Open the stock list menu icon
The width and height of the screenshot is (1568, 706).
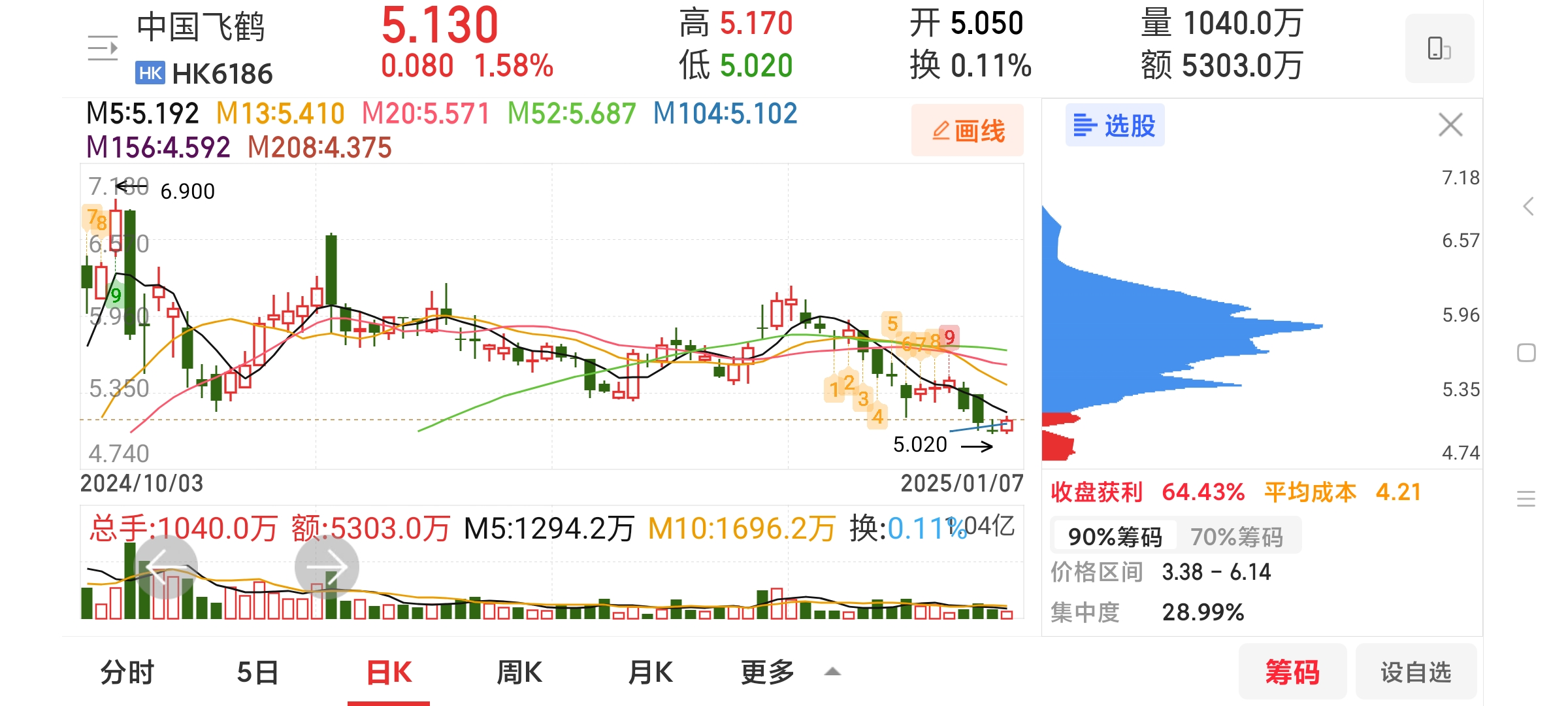[x=103, y=48]
